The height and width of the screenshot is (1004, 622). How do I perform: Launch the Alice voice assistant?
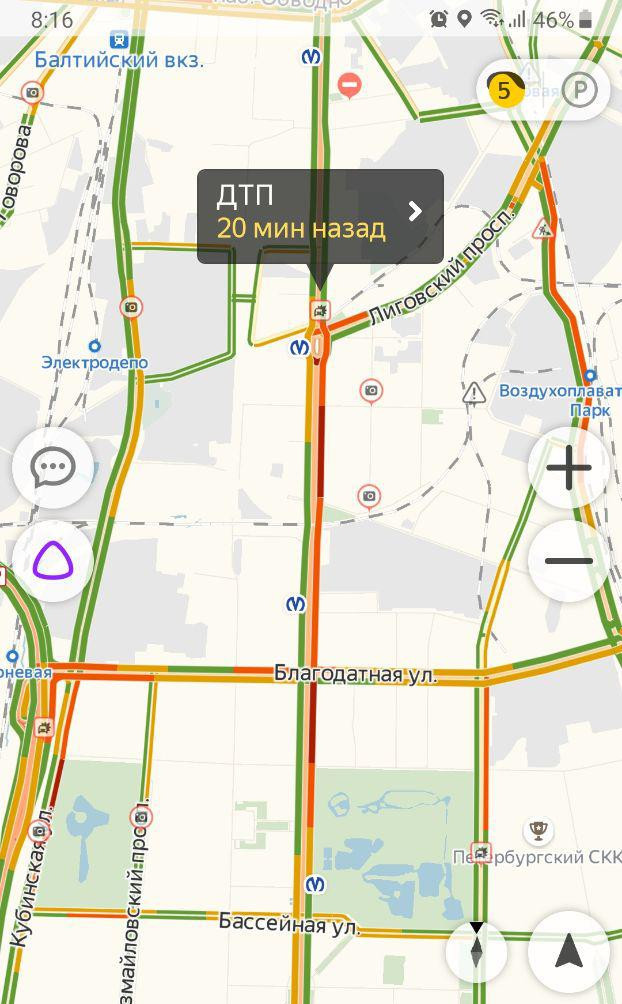tap(53, 562)
